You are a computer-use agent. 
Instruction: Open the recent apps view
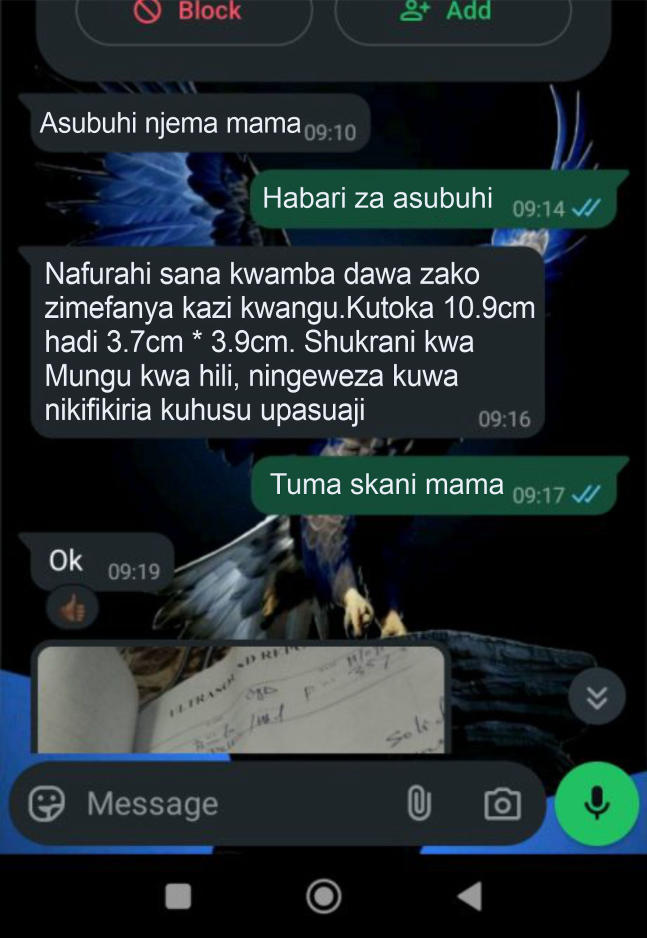[x=178, y=895]
